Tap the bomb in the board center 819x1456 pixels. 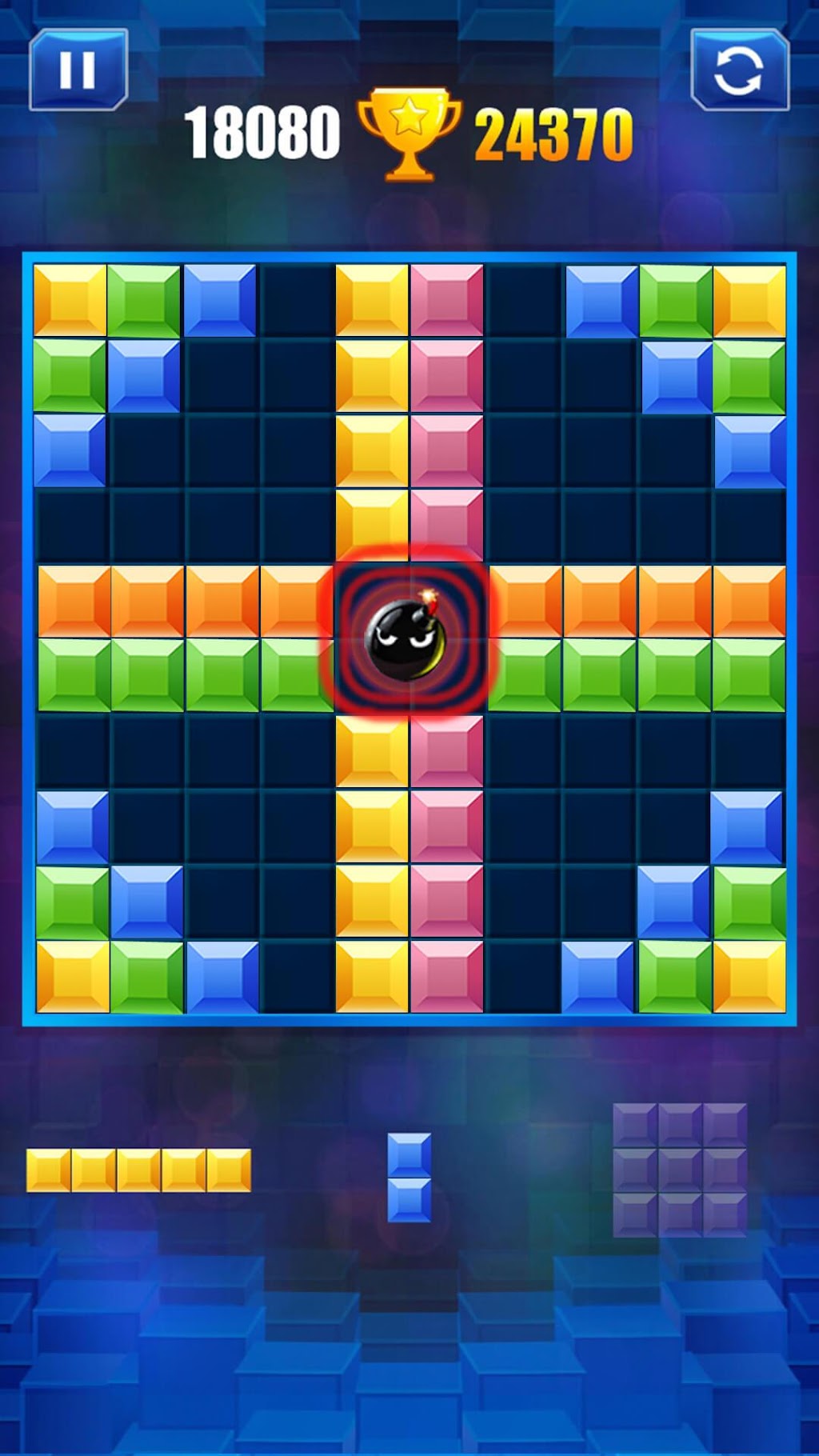406,637
